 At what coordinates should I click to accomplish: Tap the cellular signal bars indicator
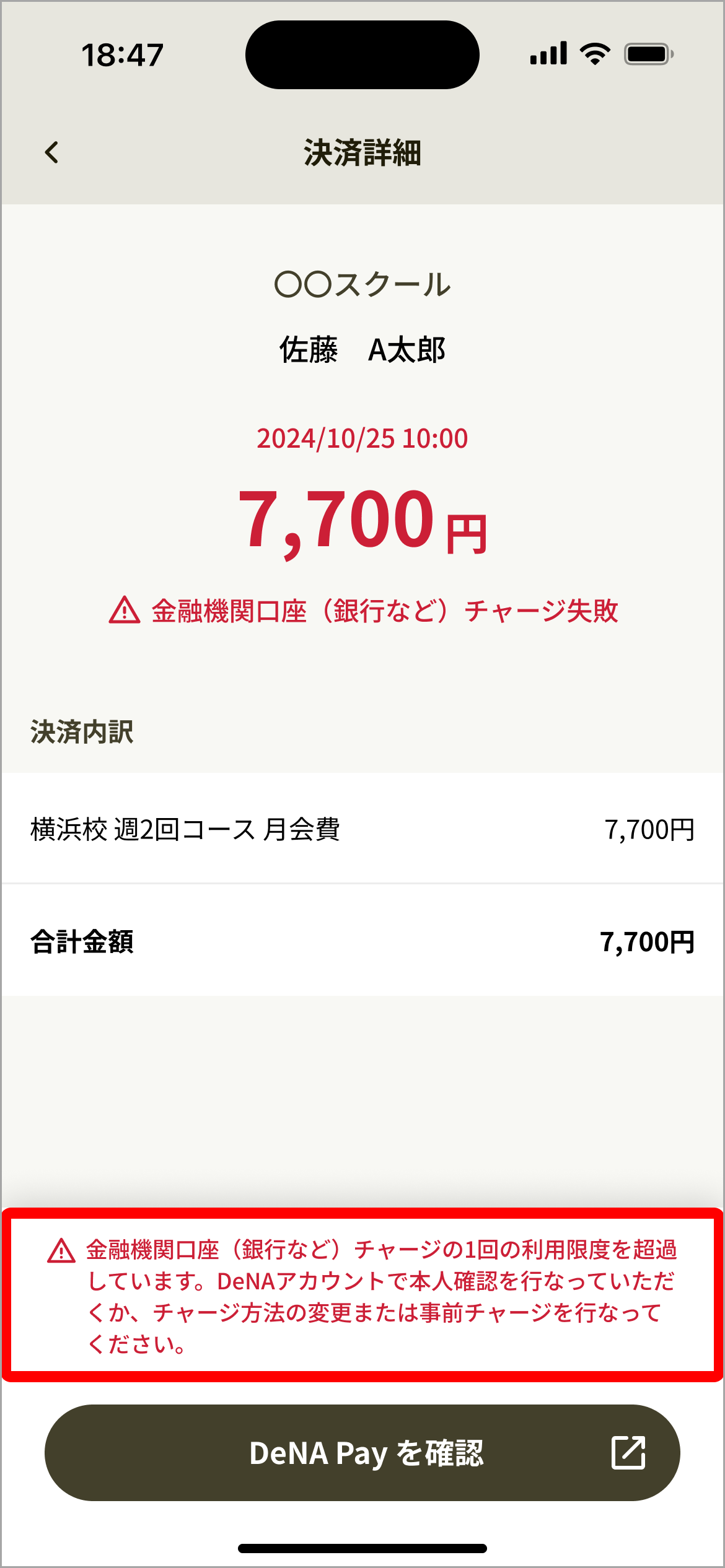pyautogui.click(x=548, y=54)
